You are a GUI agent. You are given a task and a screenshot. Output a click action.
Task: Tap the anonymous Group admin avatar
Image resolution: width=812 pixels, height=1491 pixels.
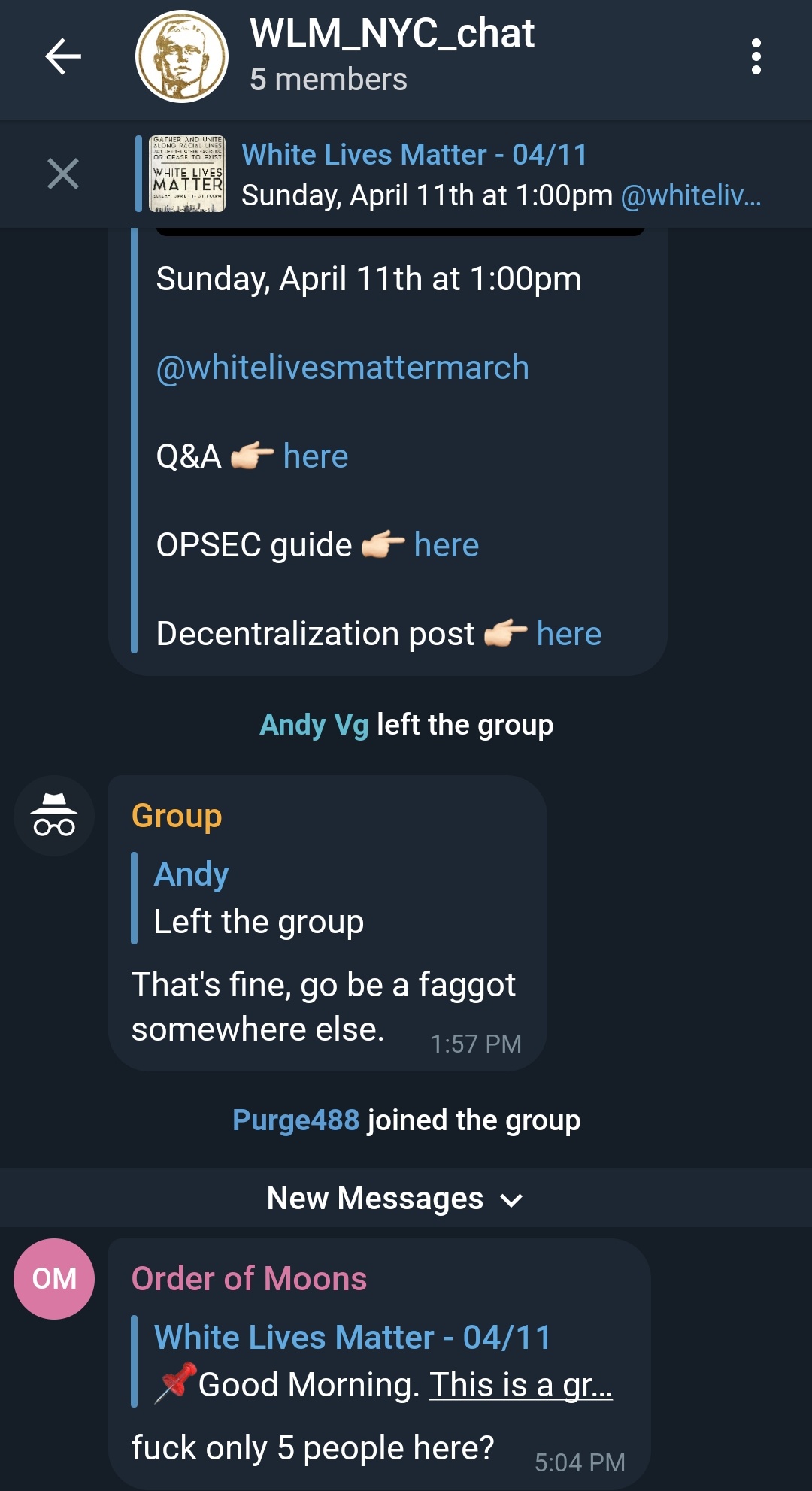[54, 816]
